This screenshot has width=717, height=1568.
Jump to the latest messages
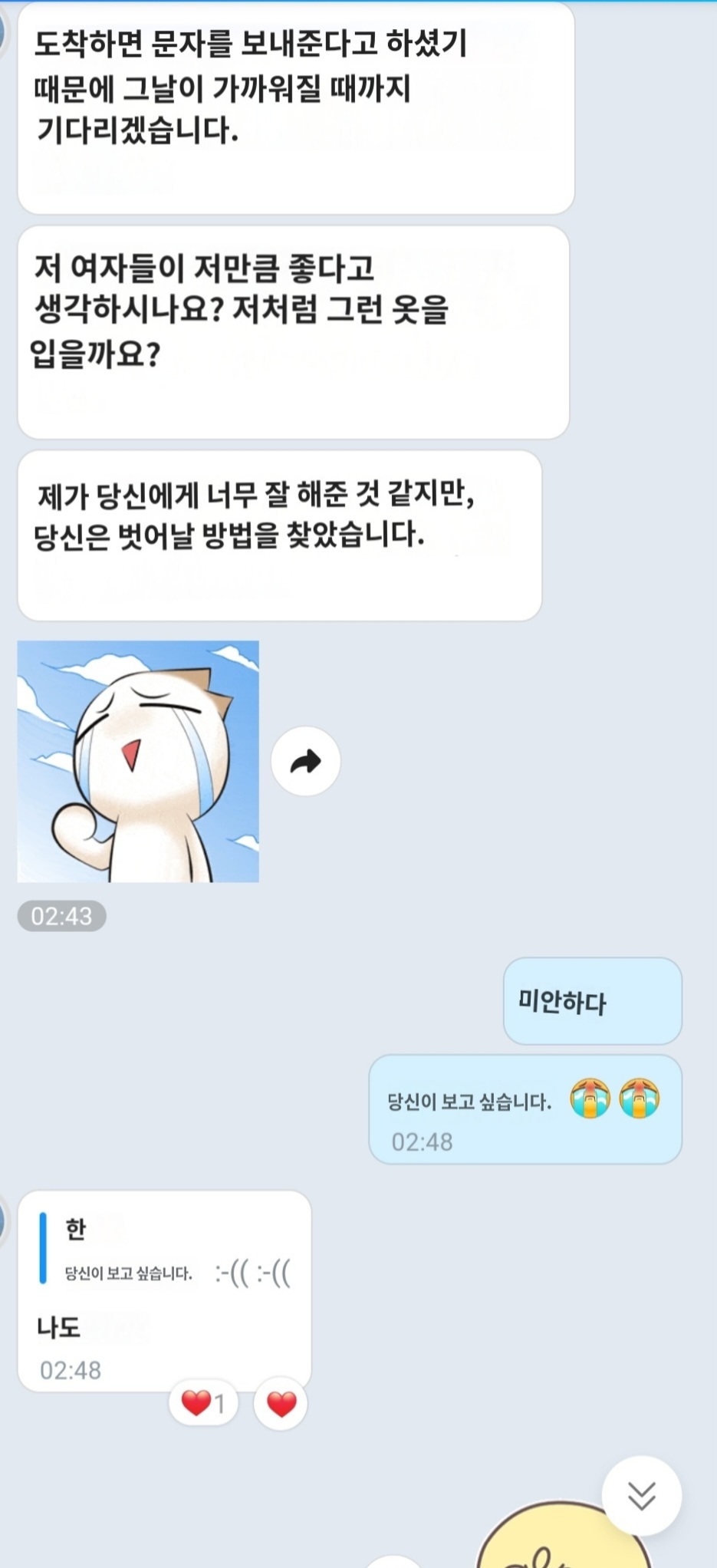[x=641, y=1495]
